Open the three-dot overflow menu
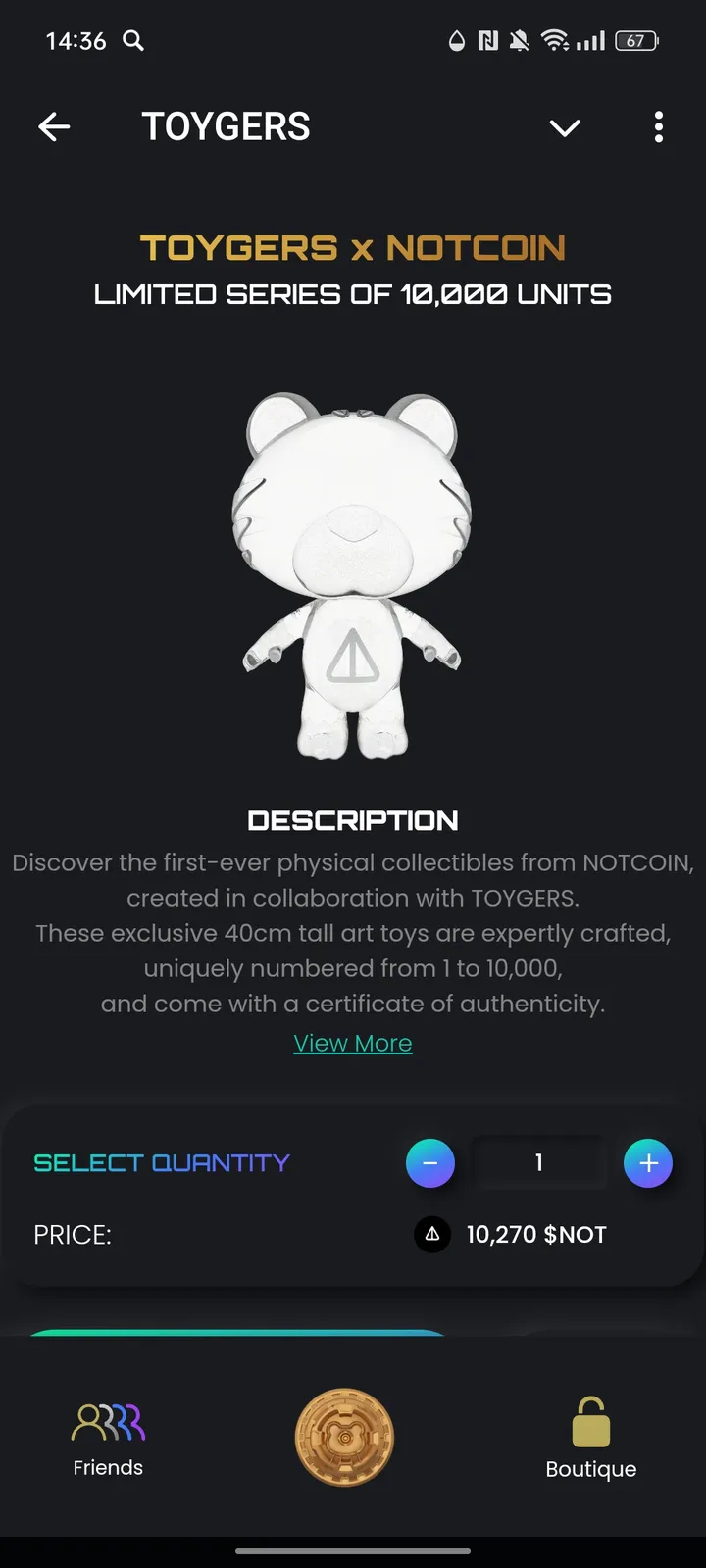This screenshot has height=1568, width=706. 658,127
